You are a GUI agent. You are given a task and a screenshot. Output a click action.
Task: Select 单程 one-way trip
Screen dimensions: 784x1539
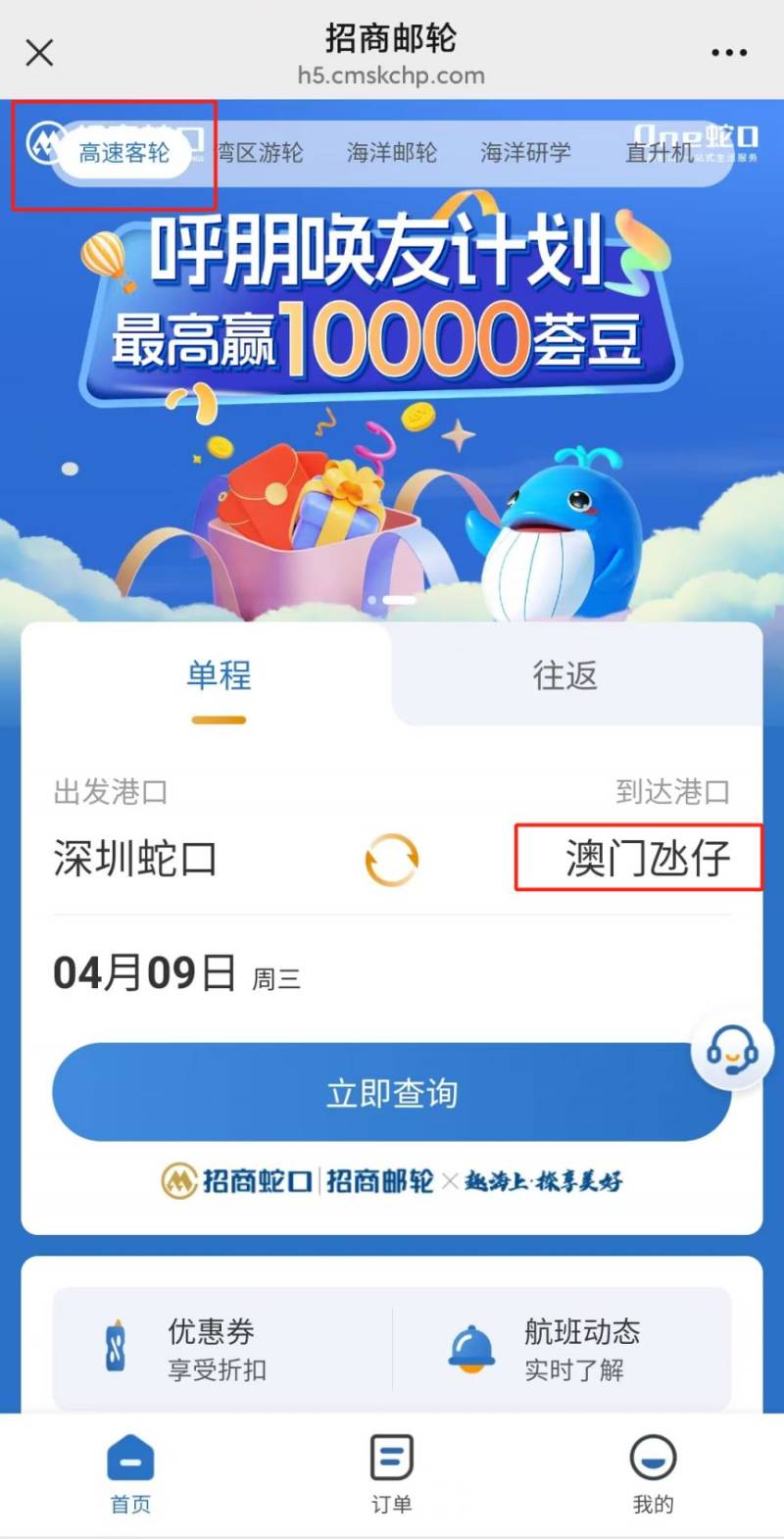tap(219, 676)
